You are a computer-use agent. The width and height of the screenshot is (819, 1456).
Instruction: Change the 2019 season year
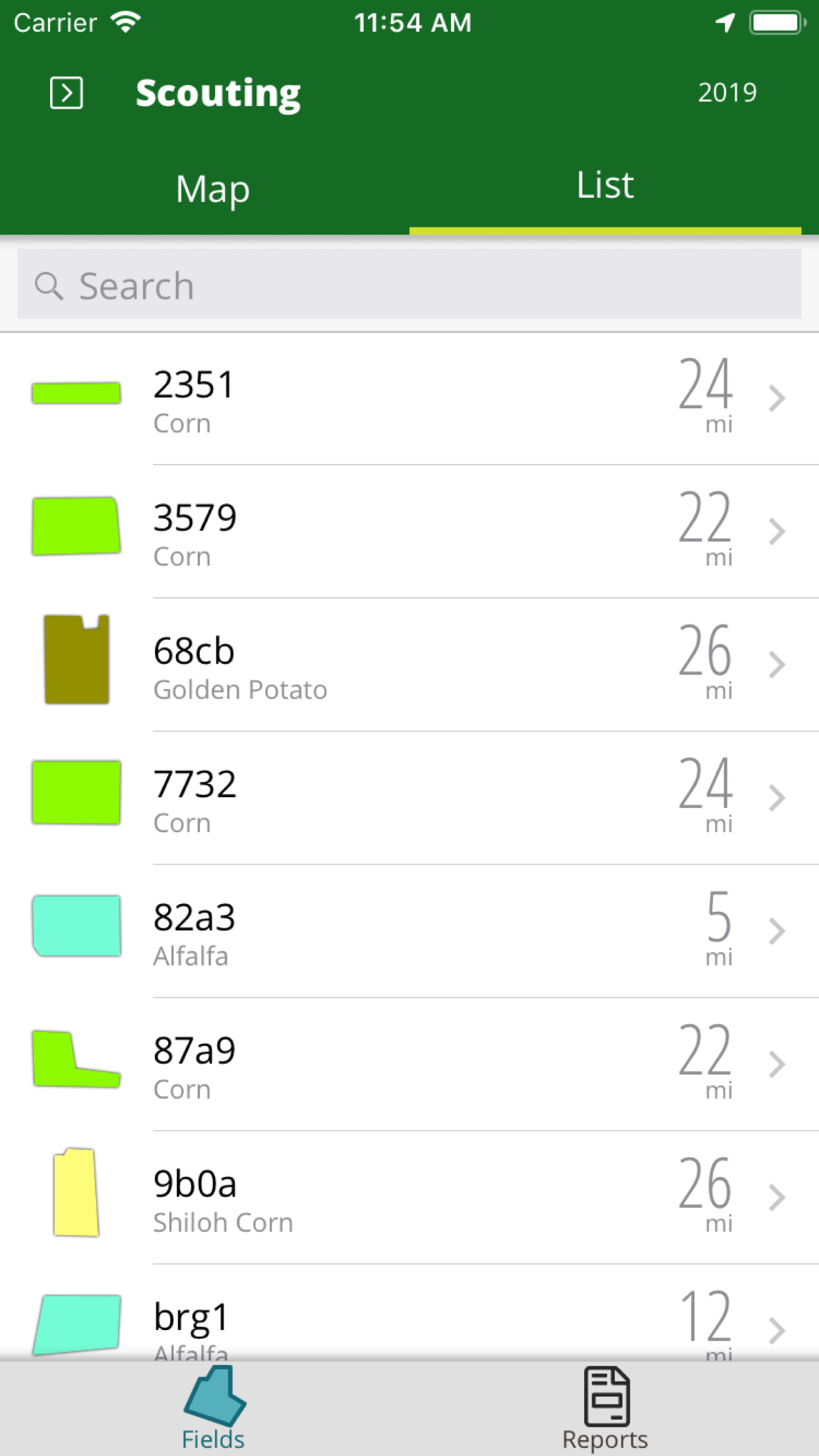point(727,92)
